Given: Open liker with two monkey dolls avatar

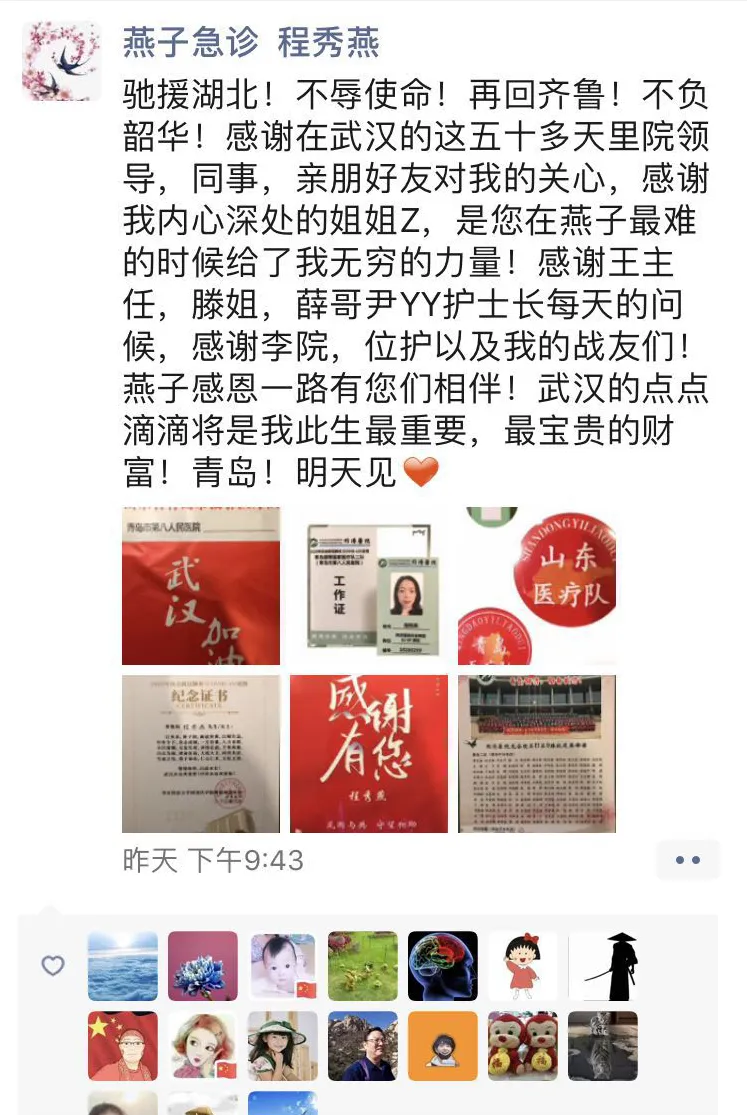Looking at the screenshot, I should [523, 1046].
